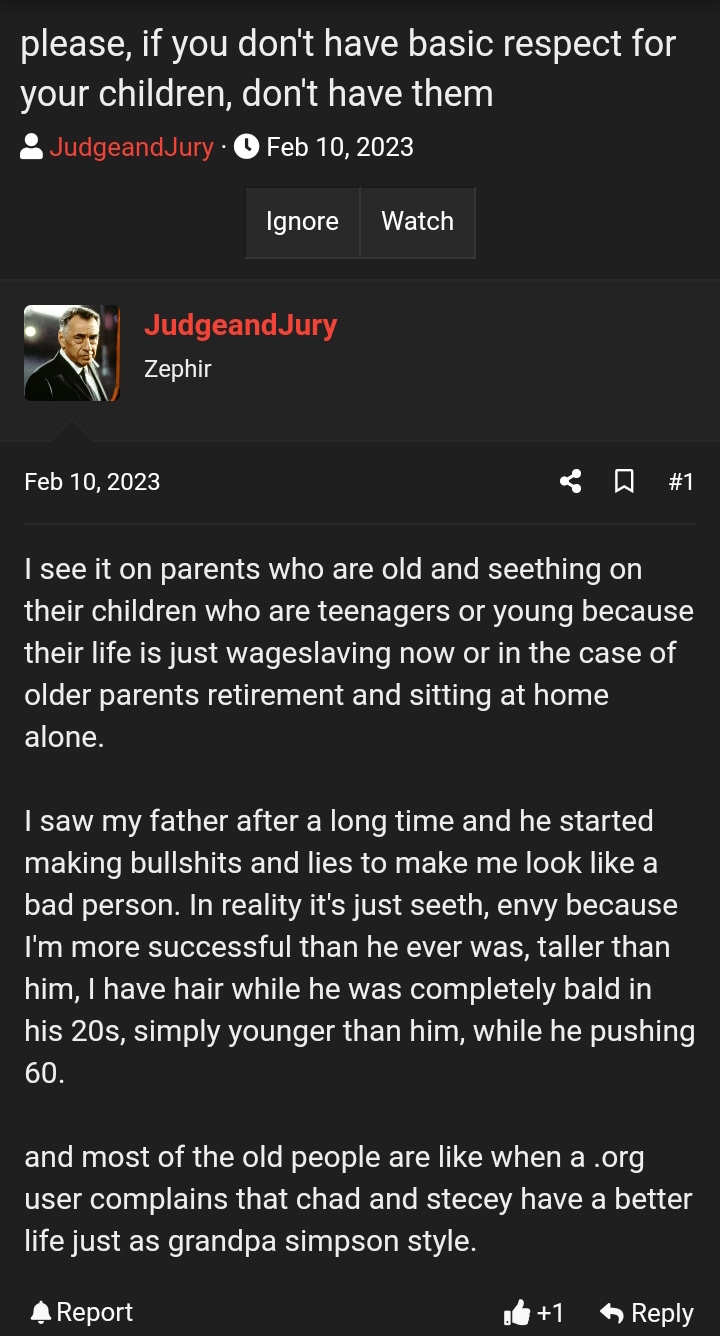Viewport: 720px width, 1336px height.
Task: Bookmark this post
Action: click(624, 482)
